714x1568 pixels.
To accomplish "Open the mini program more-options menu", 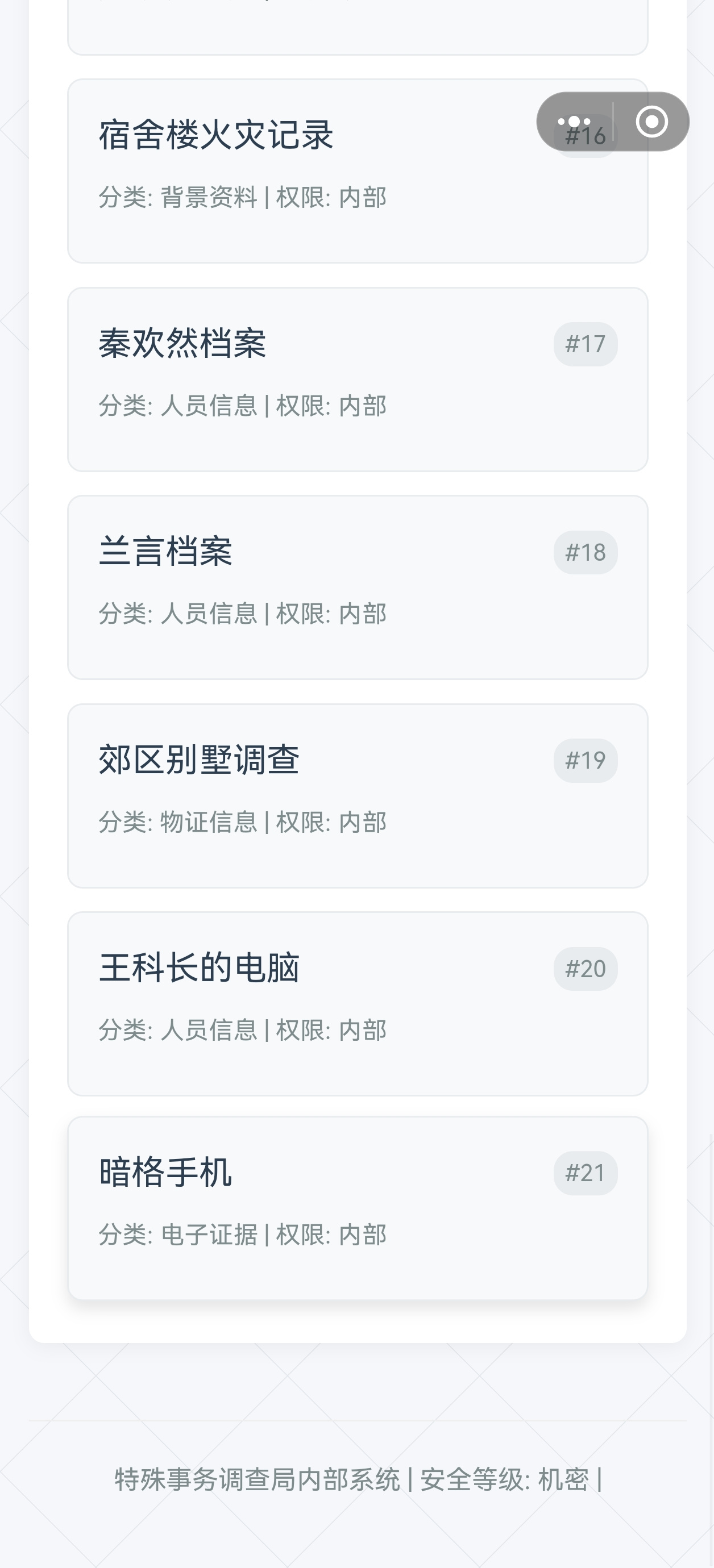I will coord(575,122).
